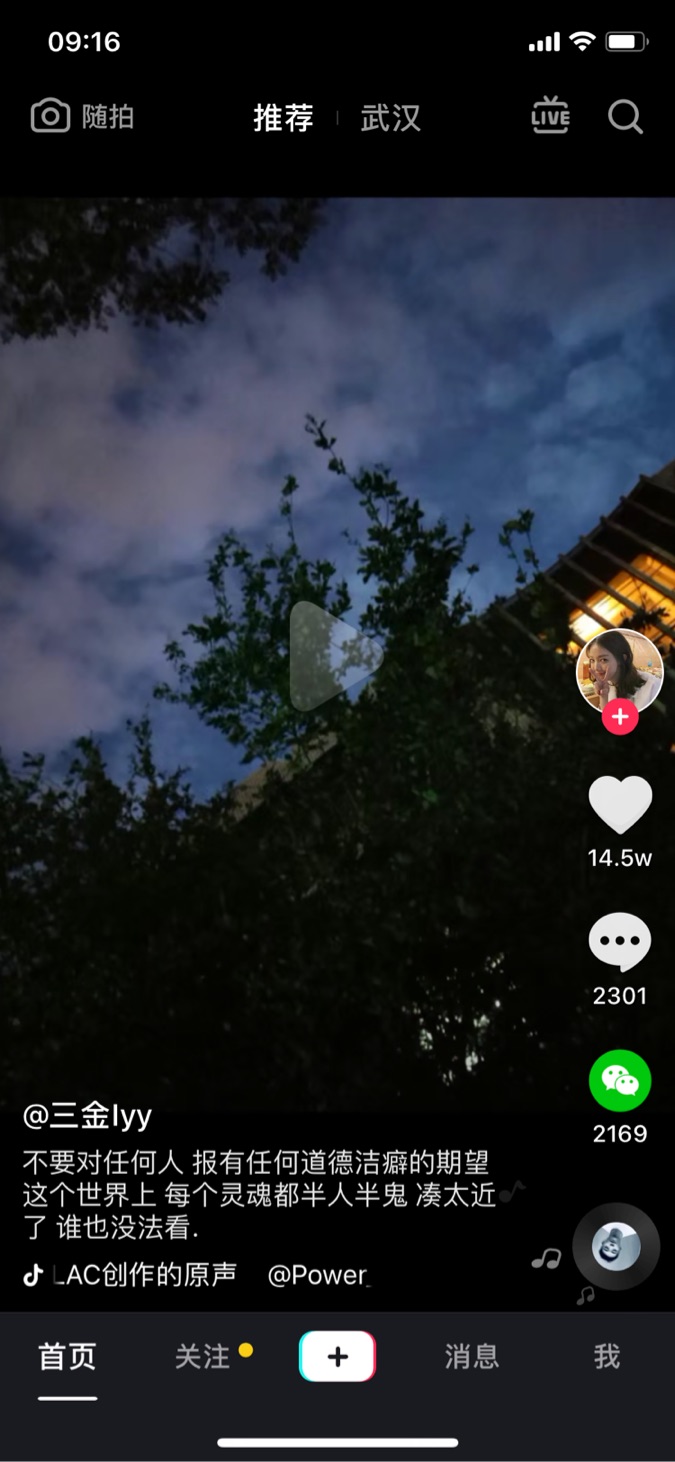
Task: Go to the 首页 tab
Action: pos(67,1357)
